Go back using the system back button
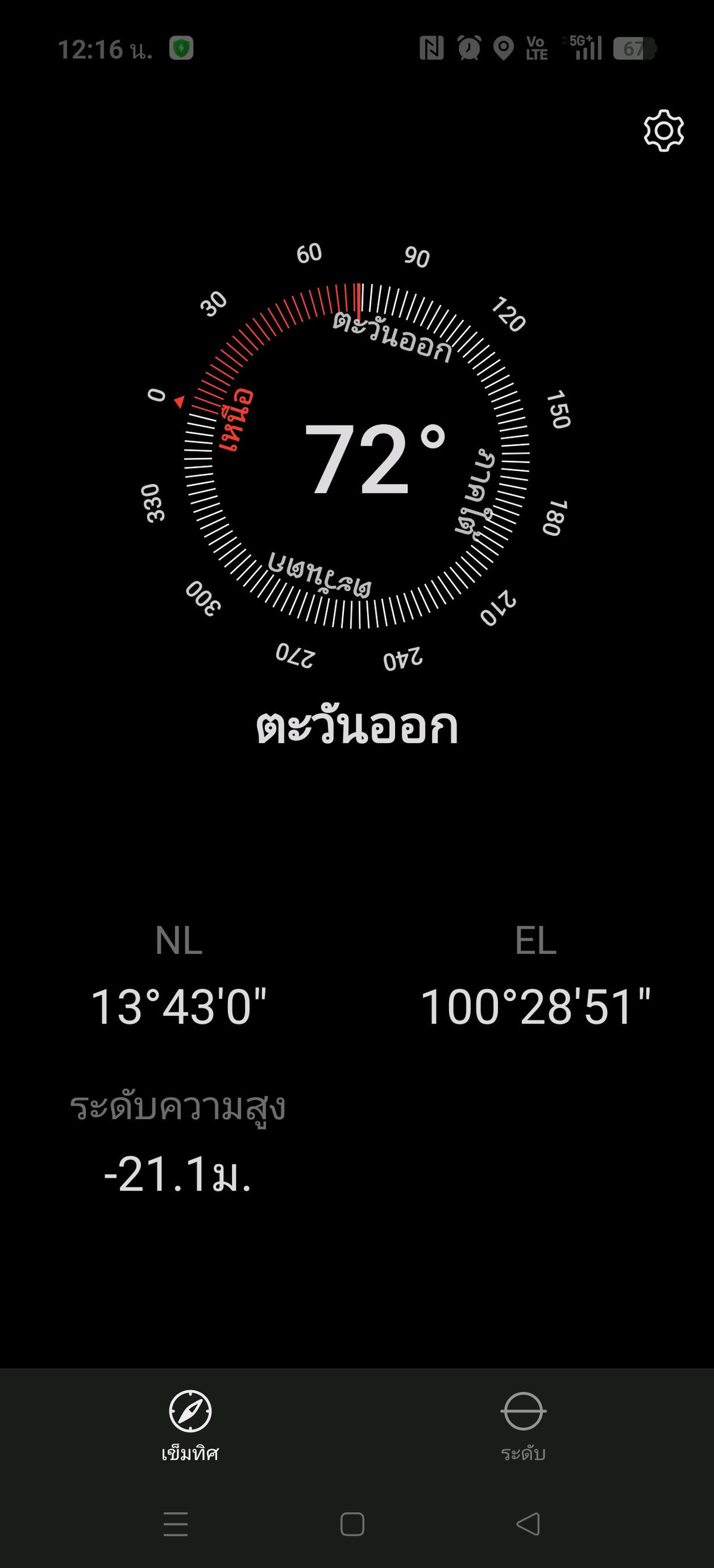The height and width of the screenshot is (1568, 714). 528,1523
